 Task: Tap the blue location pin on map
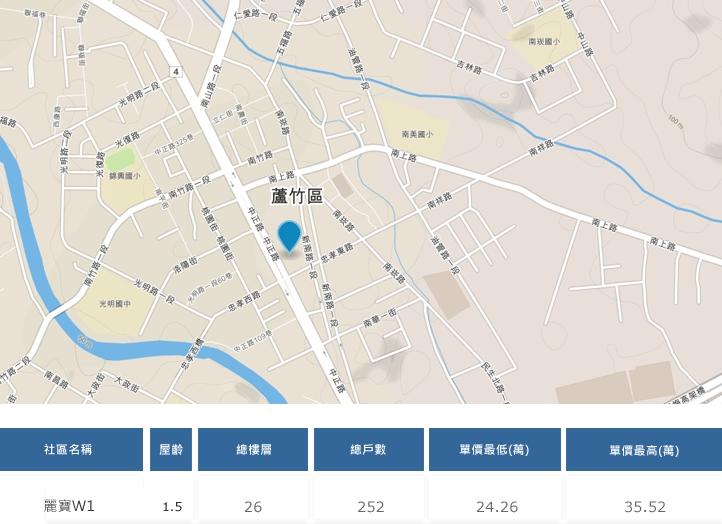pos(290,236)
